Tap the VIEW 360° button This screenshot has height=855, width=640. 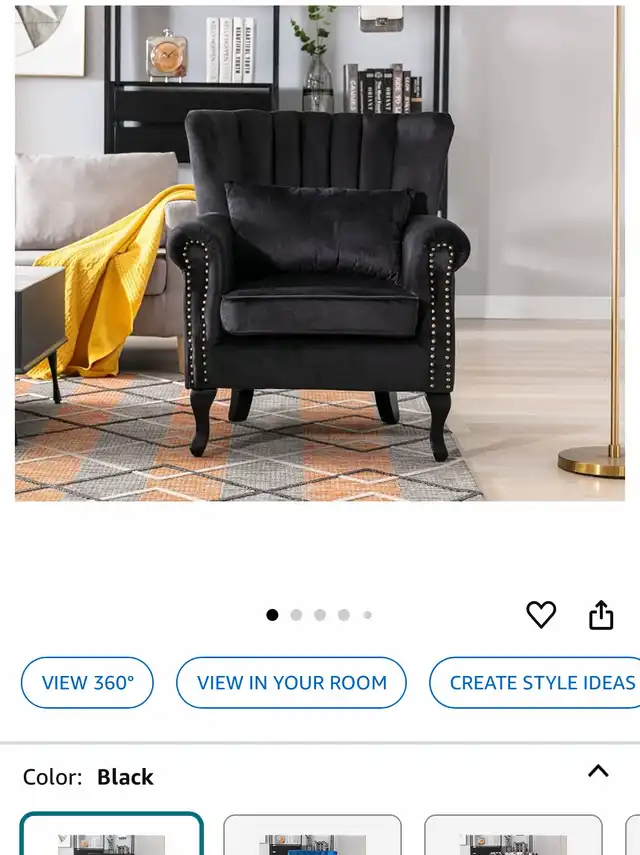tap(87, 683)
